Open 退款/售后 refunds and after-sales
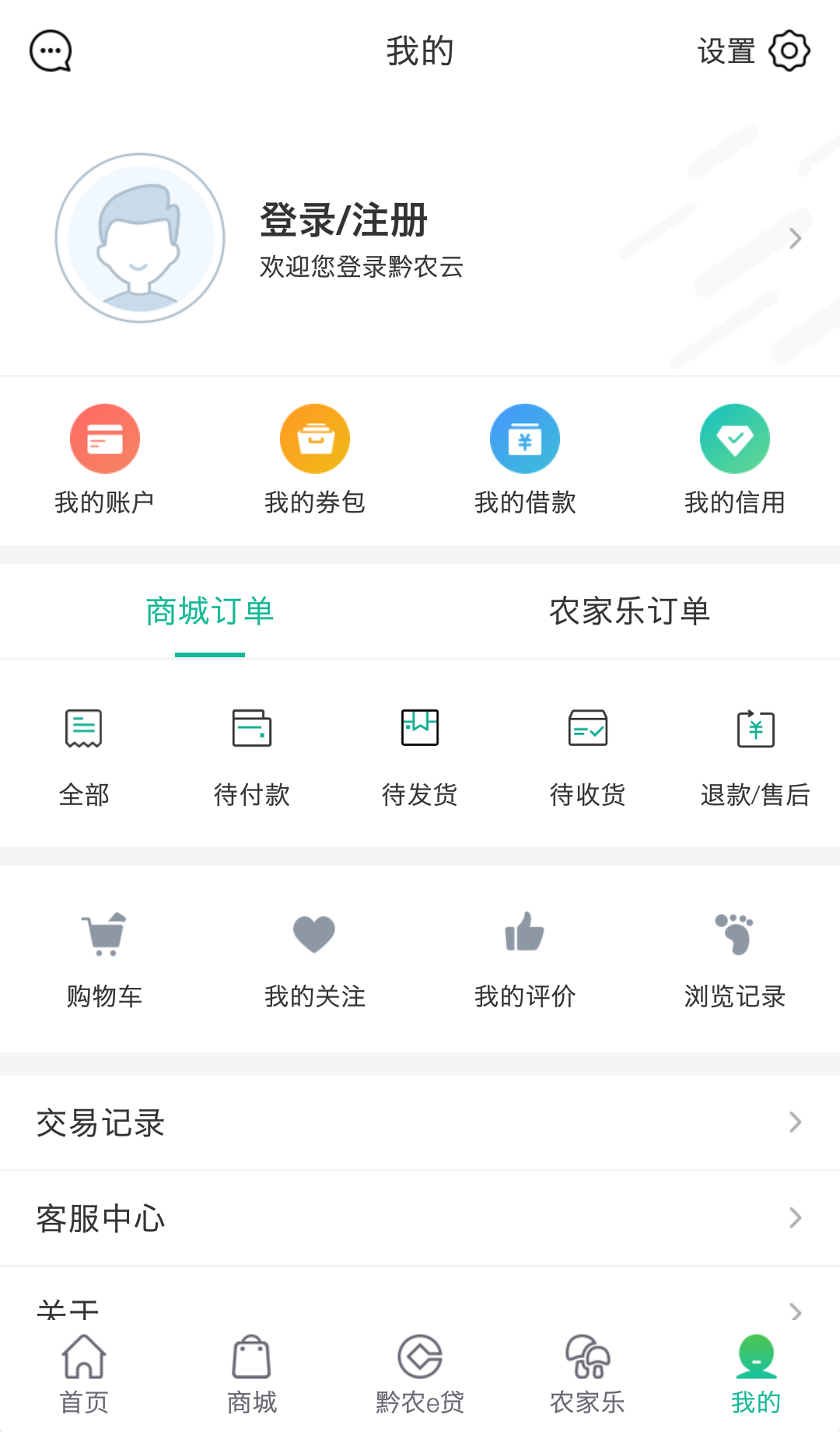The height and width of the screenshot is (1432, 840). coord(755,755)
